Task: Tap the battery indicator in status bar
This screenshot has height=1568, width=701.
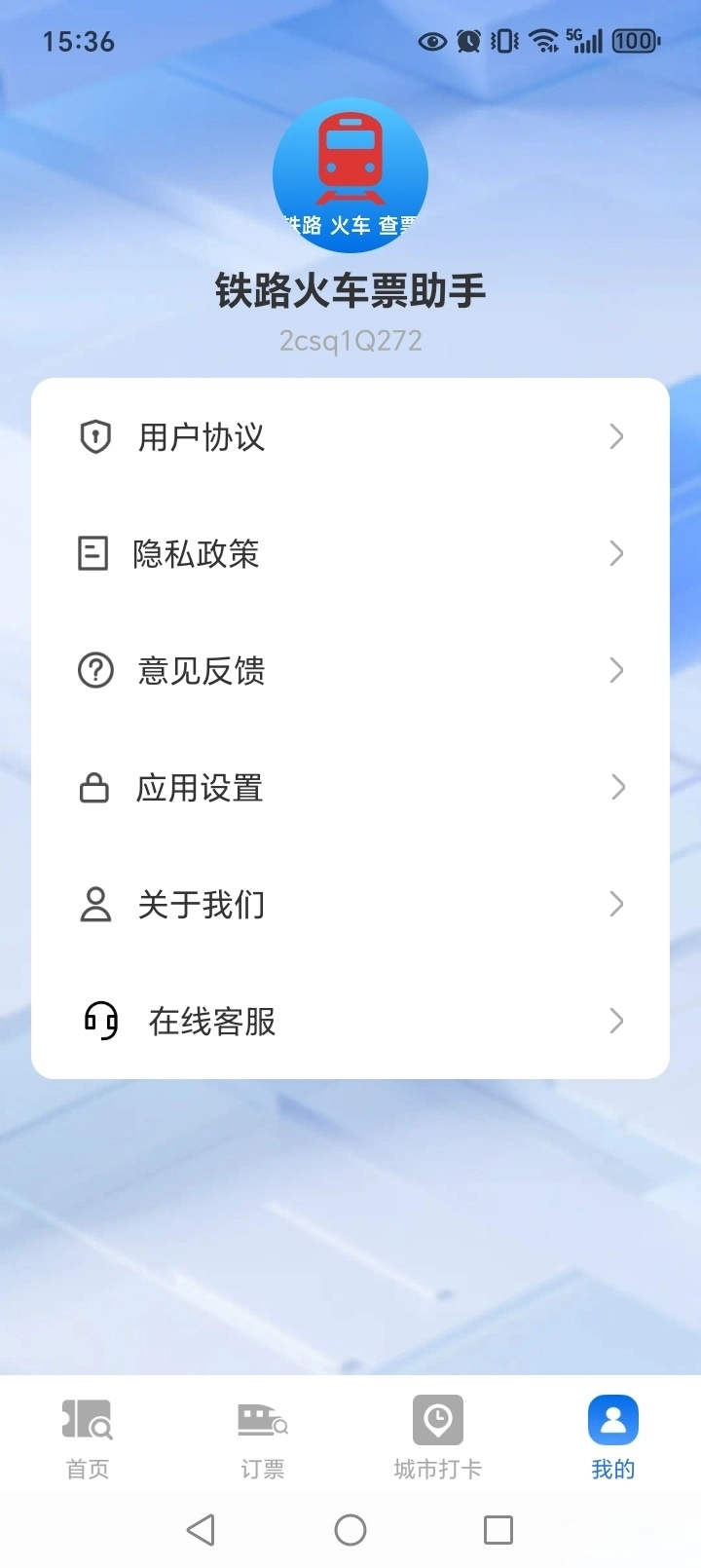Action: (x=633, y=41)
